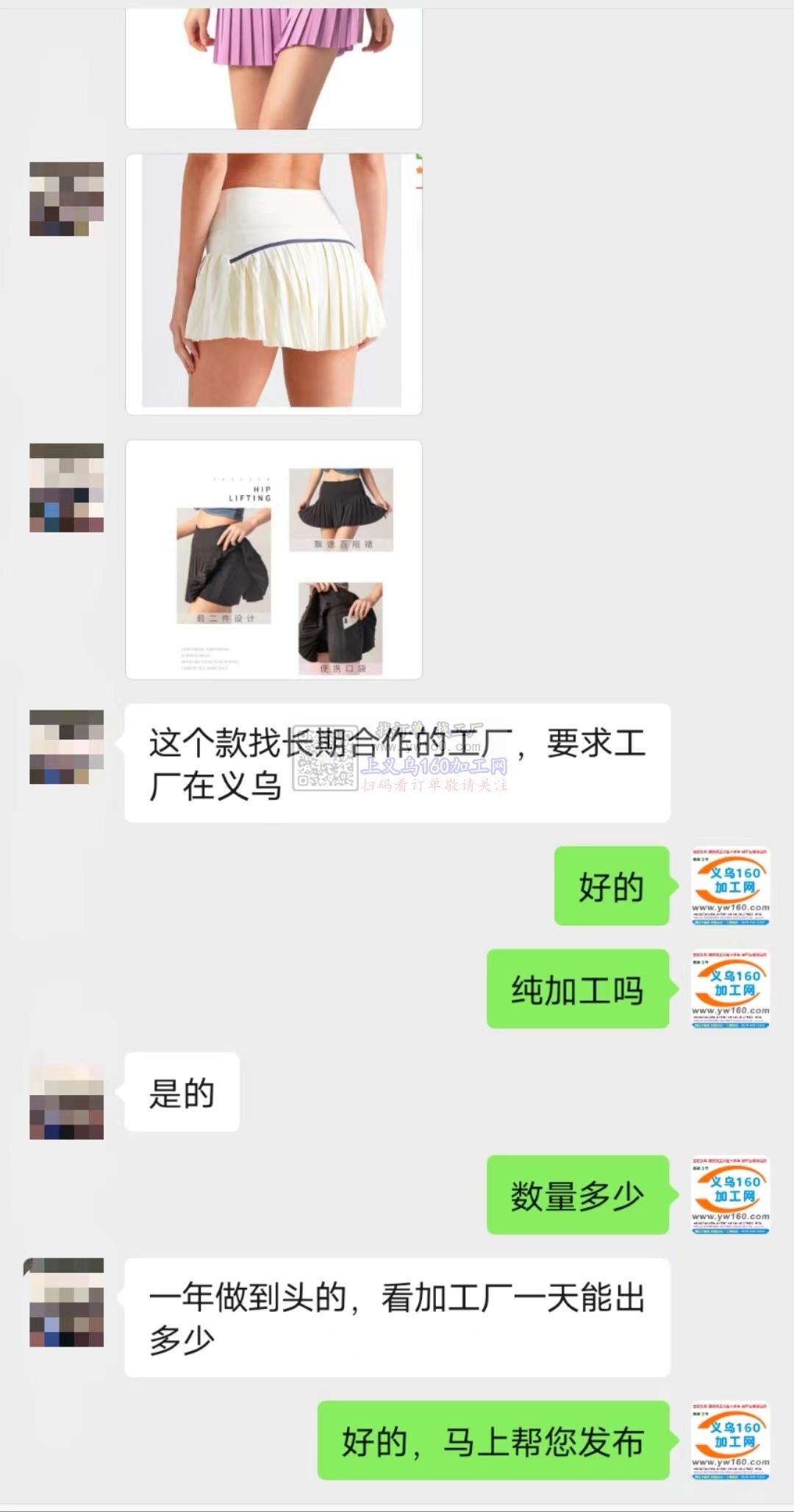Open the sender avatar beside 一年做到头的 message
This screenshot has height=1512, width=794.
coord(66,1302)
